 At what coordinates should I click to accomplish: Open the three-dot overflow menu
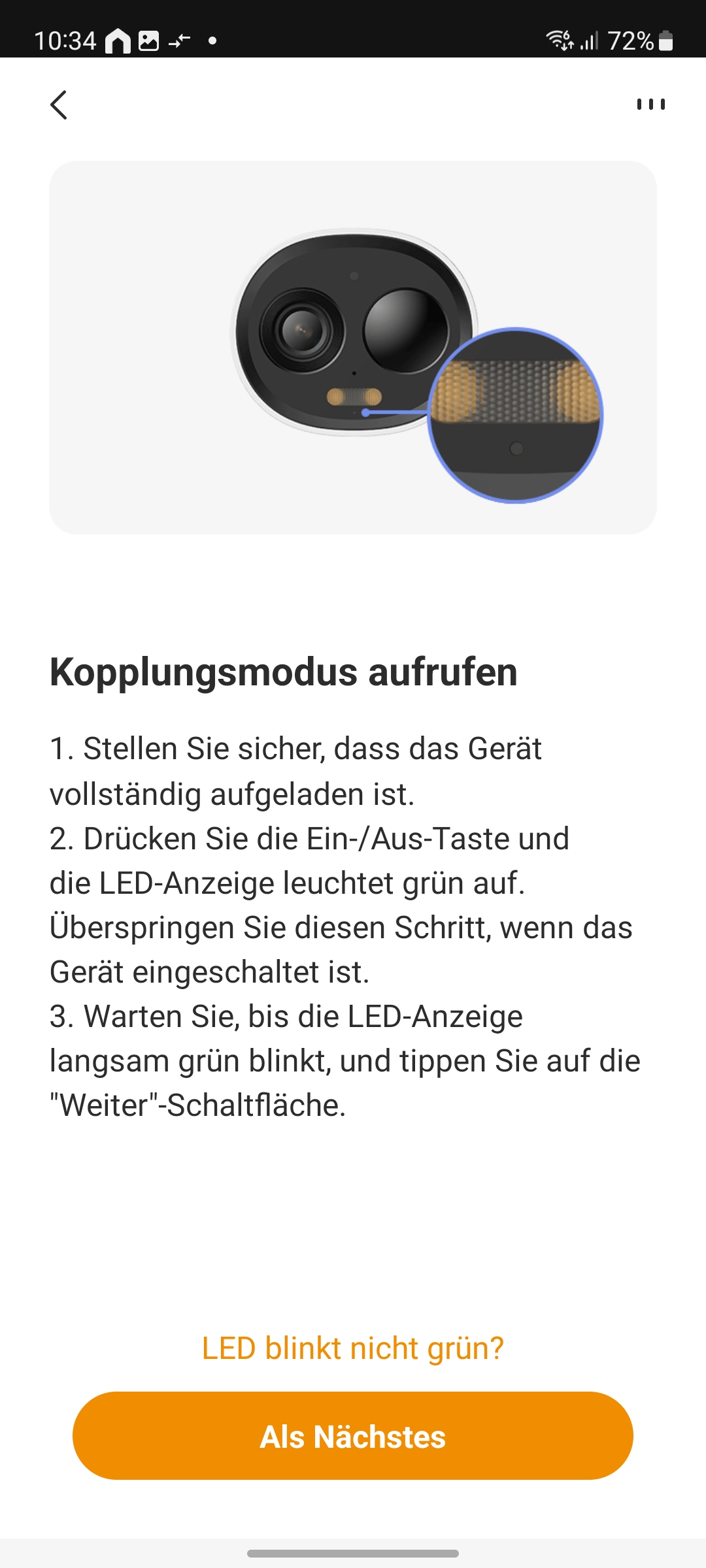click(650, 105)
